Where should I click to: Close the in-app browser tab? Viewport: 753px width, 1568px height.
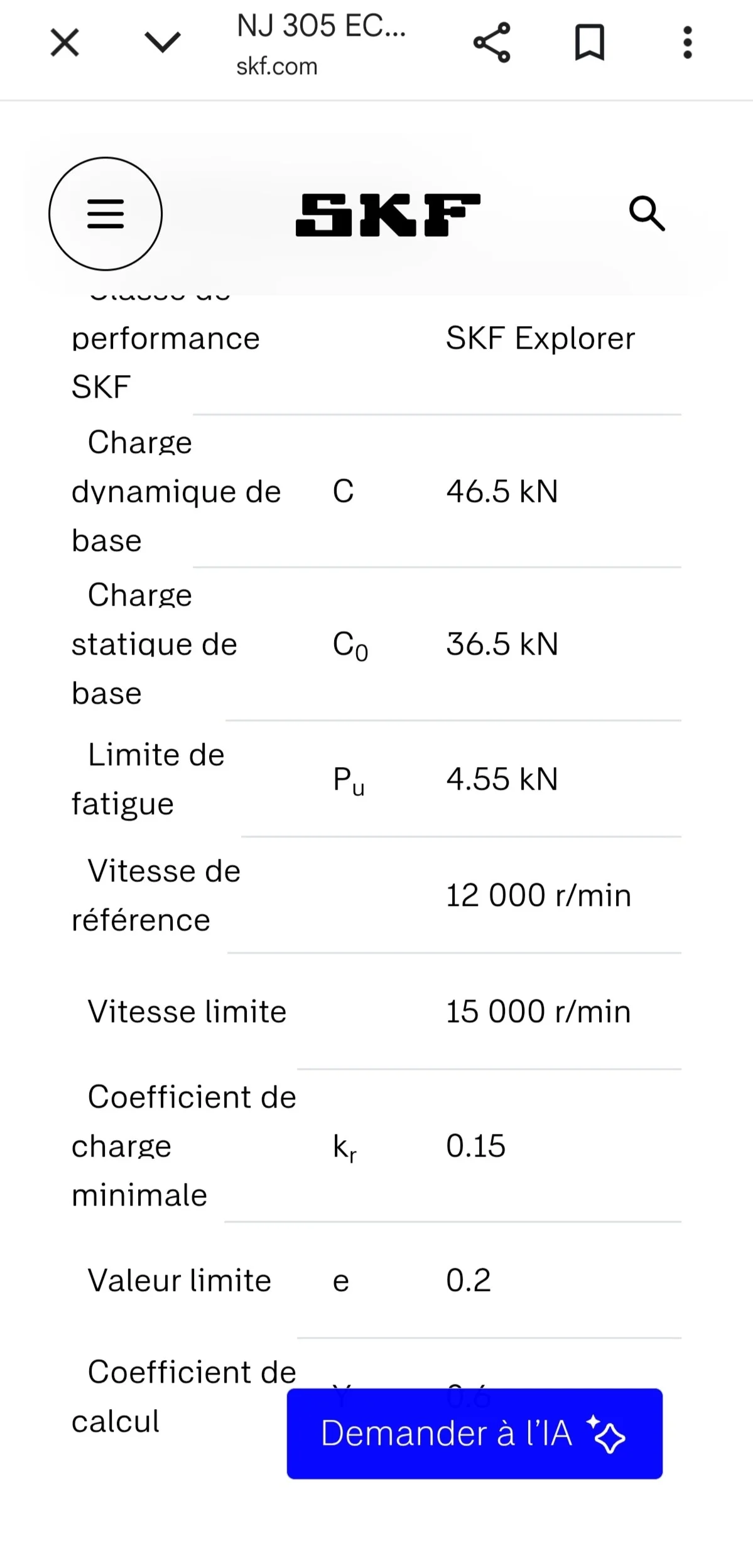[65, 43]
